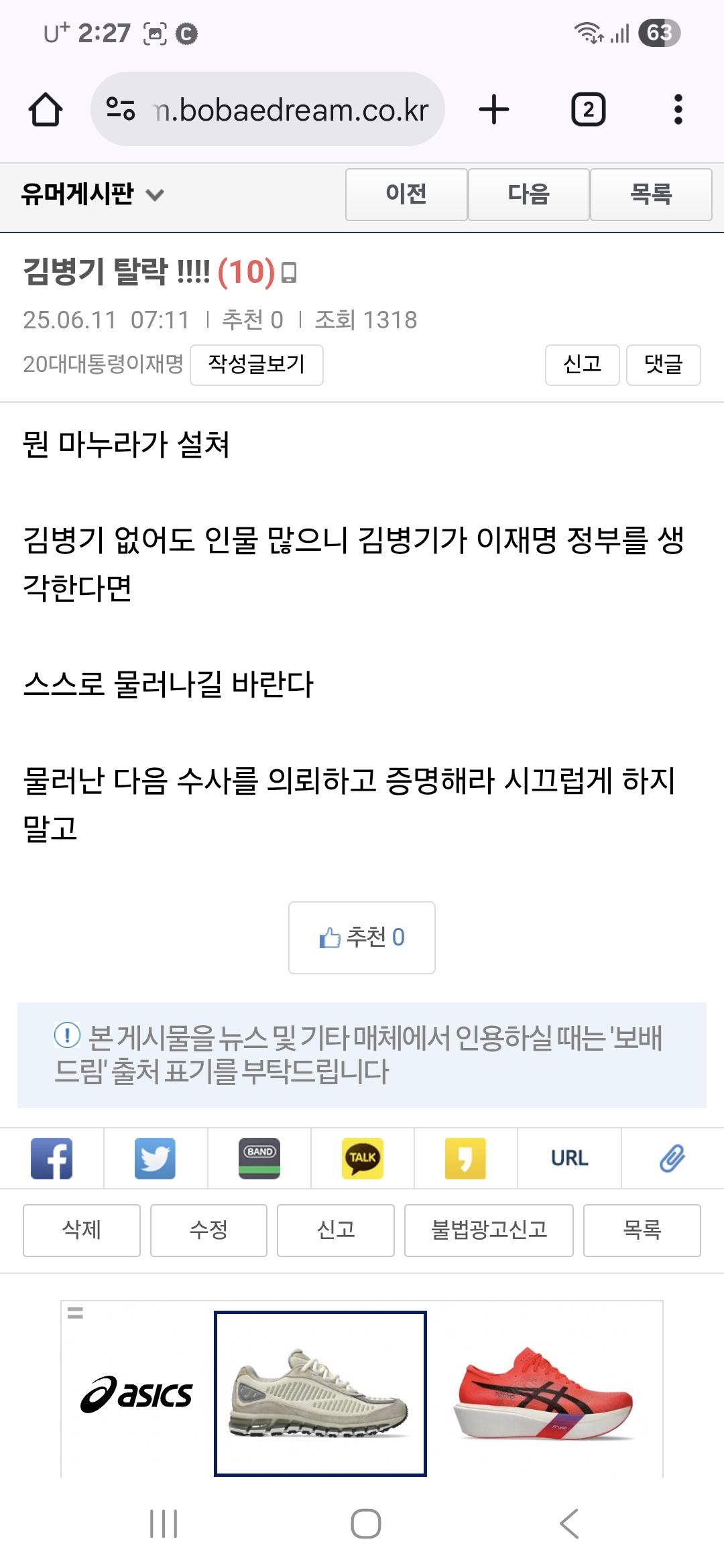Report the post with 신고
The width and height of the screenshot is (724, 1568).
[583, 365]
